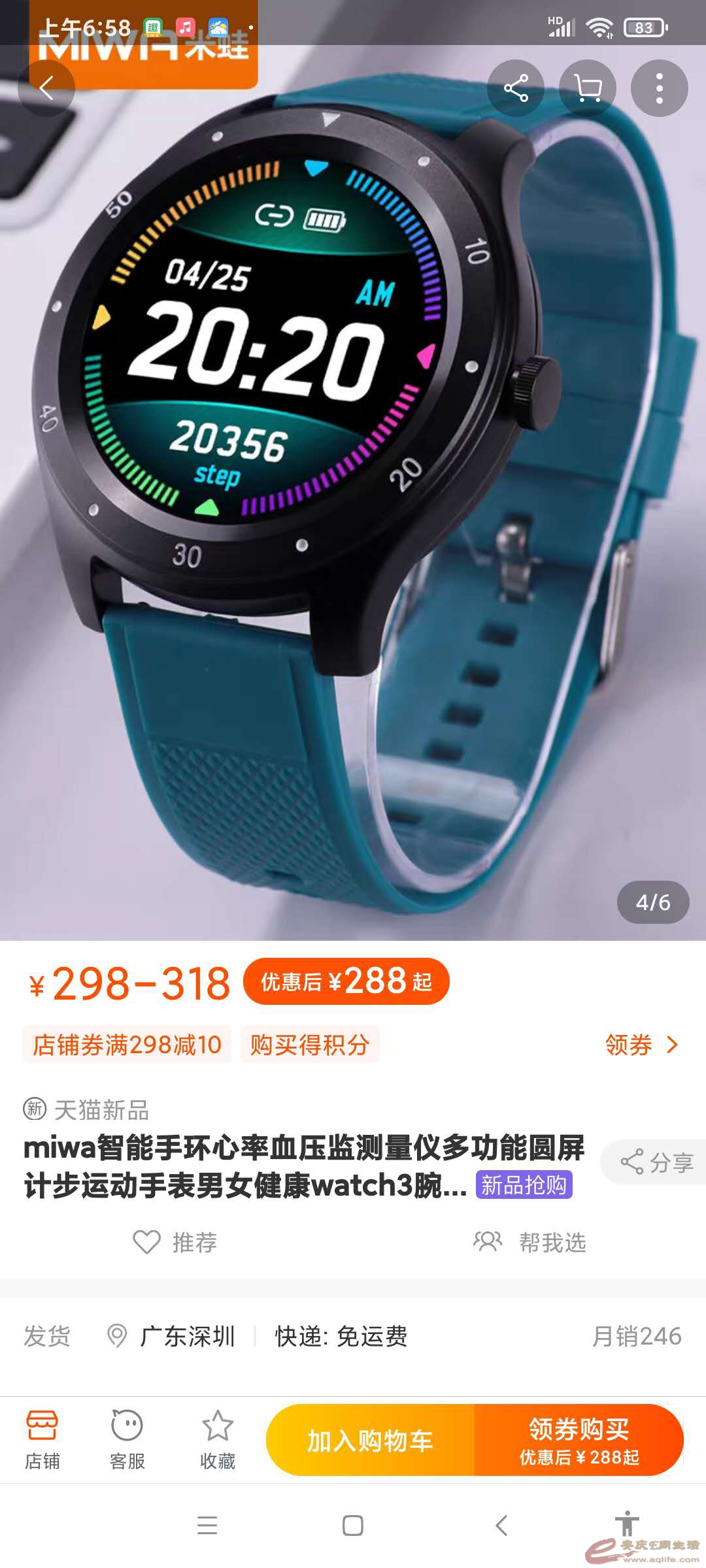This screenshot has width=706, height=1568.
Task: Tap the system home button
Action: pos(353,1526)
